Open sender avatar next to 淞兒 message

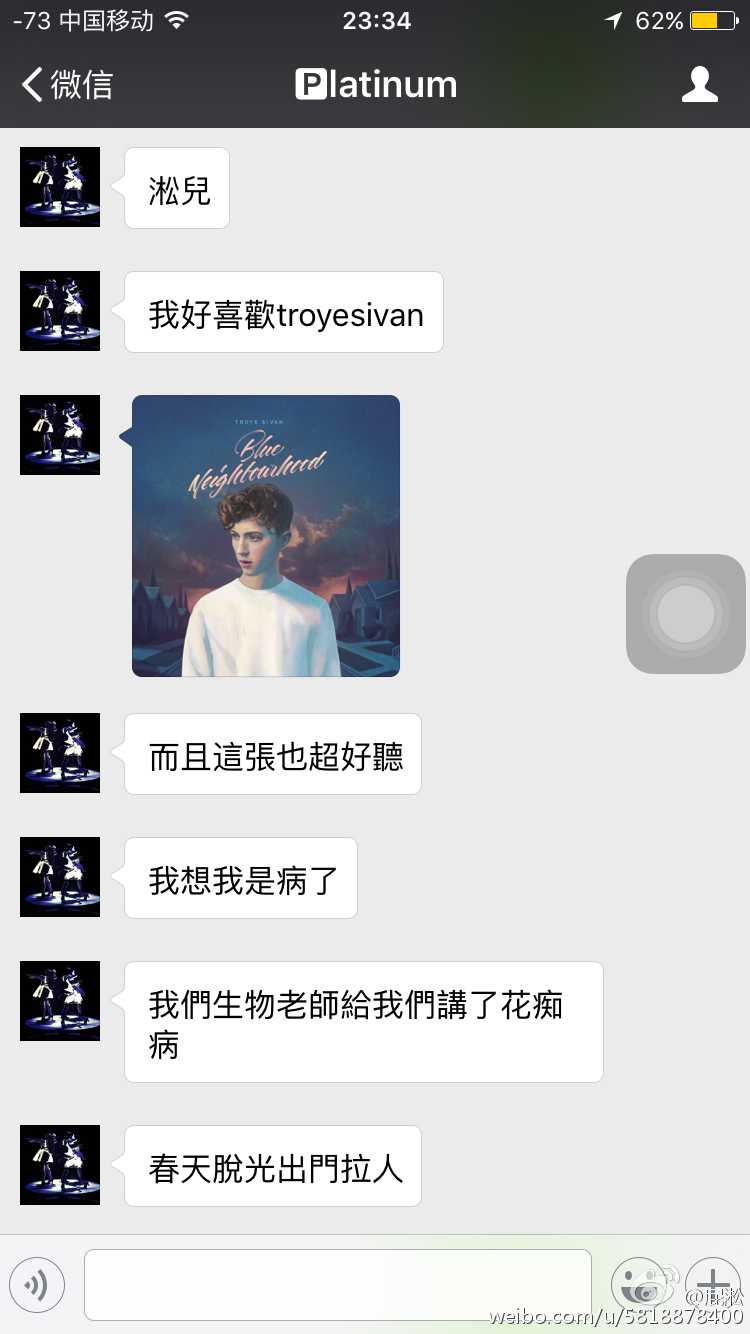(60, 187)
